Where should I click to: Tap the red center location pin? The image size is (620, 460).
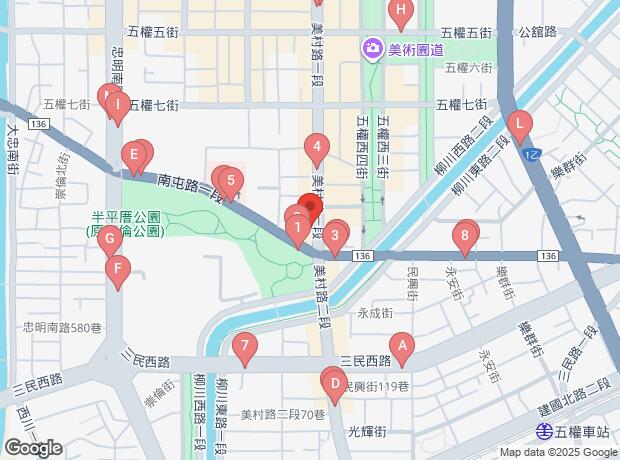(310, 208)
